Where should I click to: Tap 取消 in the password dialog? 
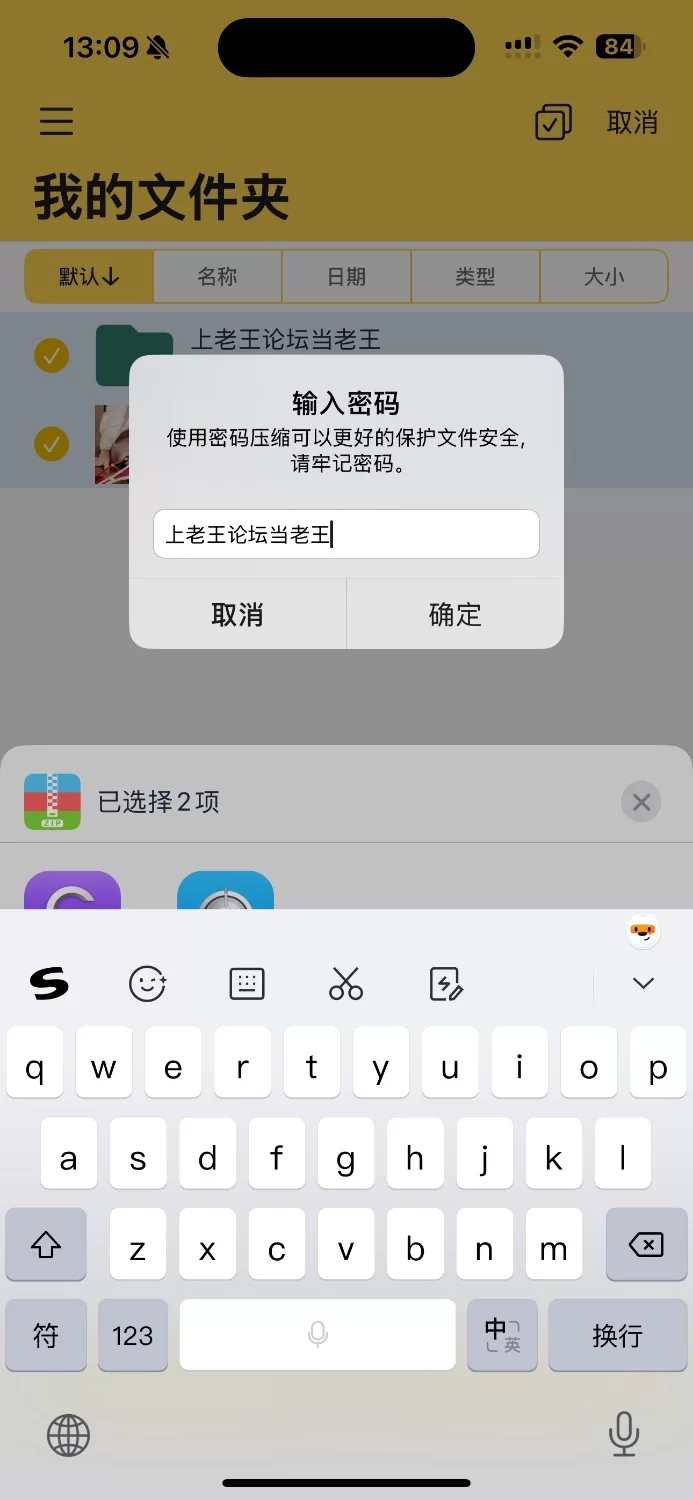(x=237, y=614)
